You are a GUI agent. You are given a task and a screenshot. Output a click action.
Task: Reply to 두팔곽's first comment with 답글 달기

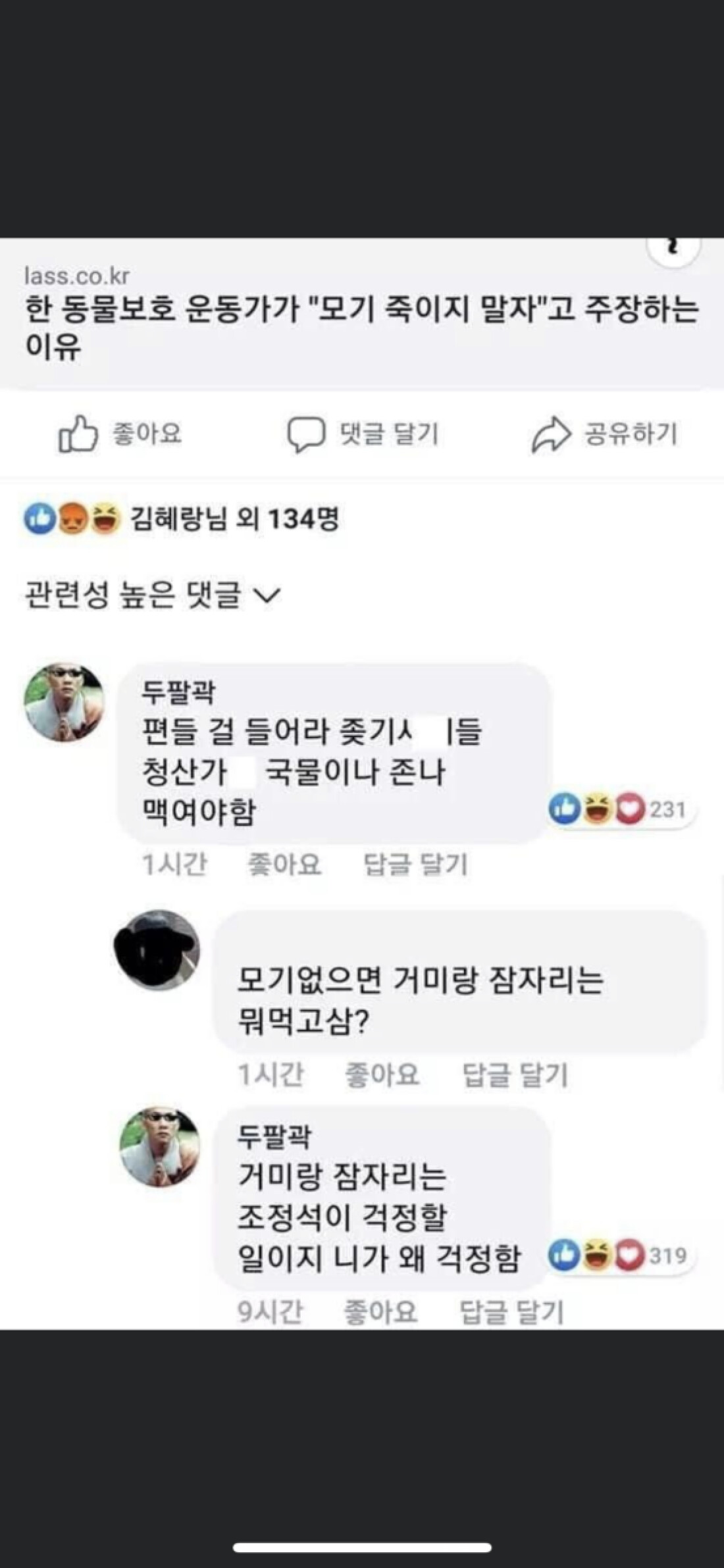click(416, 864)
